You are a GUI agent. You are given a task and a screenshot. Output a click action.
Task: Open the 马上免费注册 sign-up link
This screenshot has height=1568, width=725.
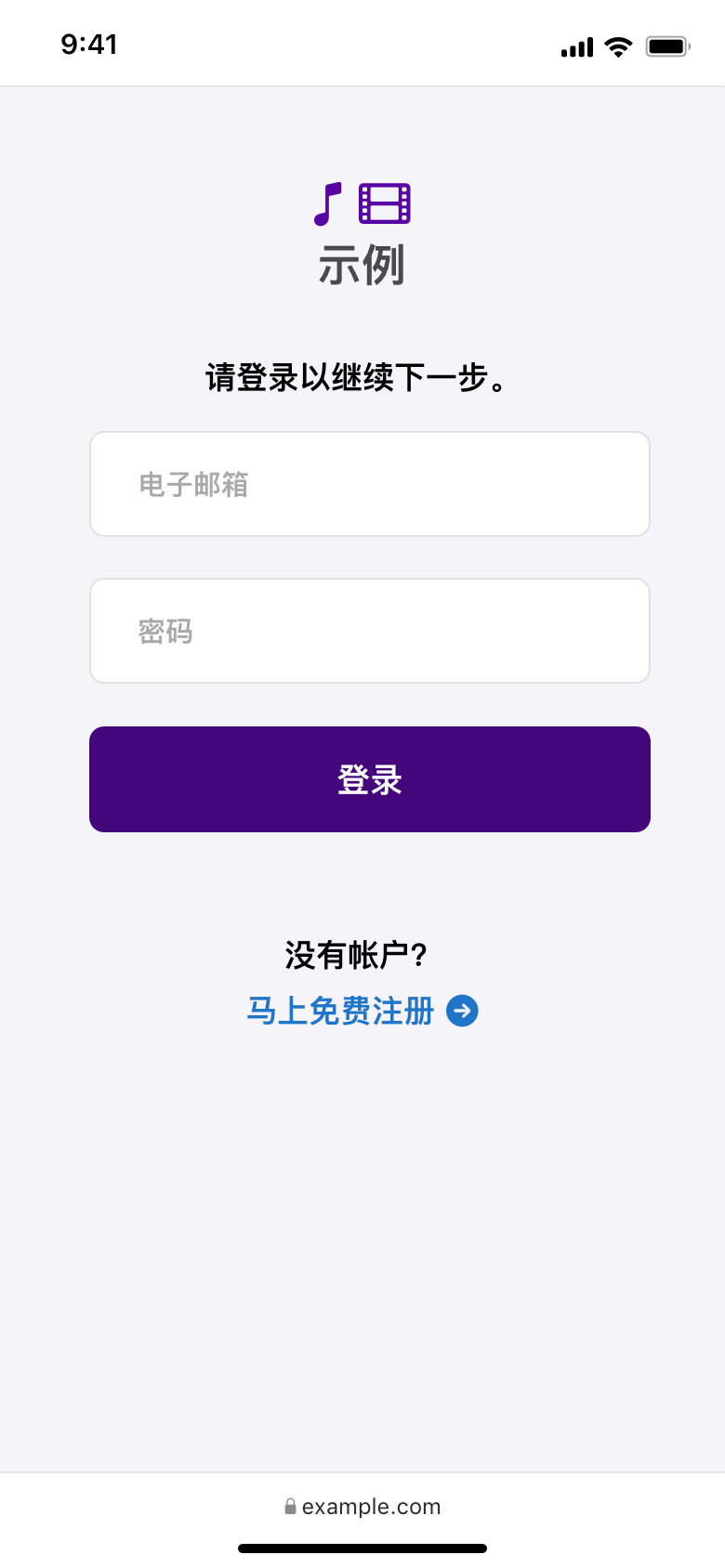[361, 1011]
